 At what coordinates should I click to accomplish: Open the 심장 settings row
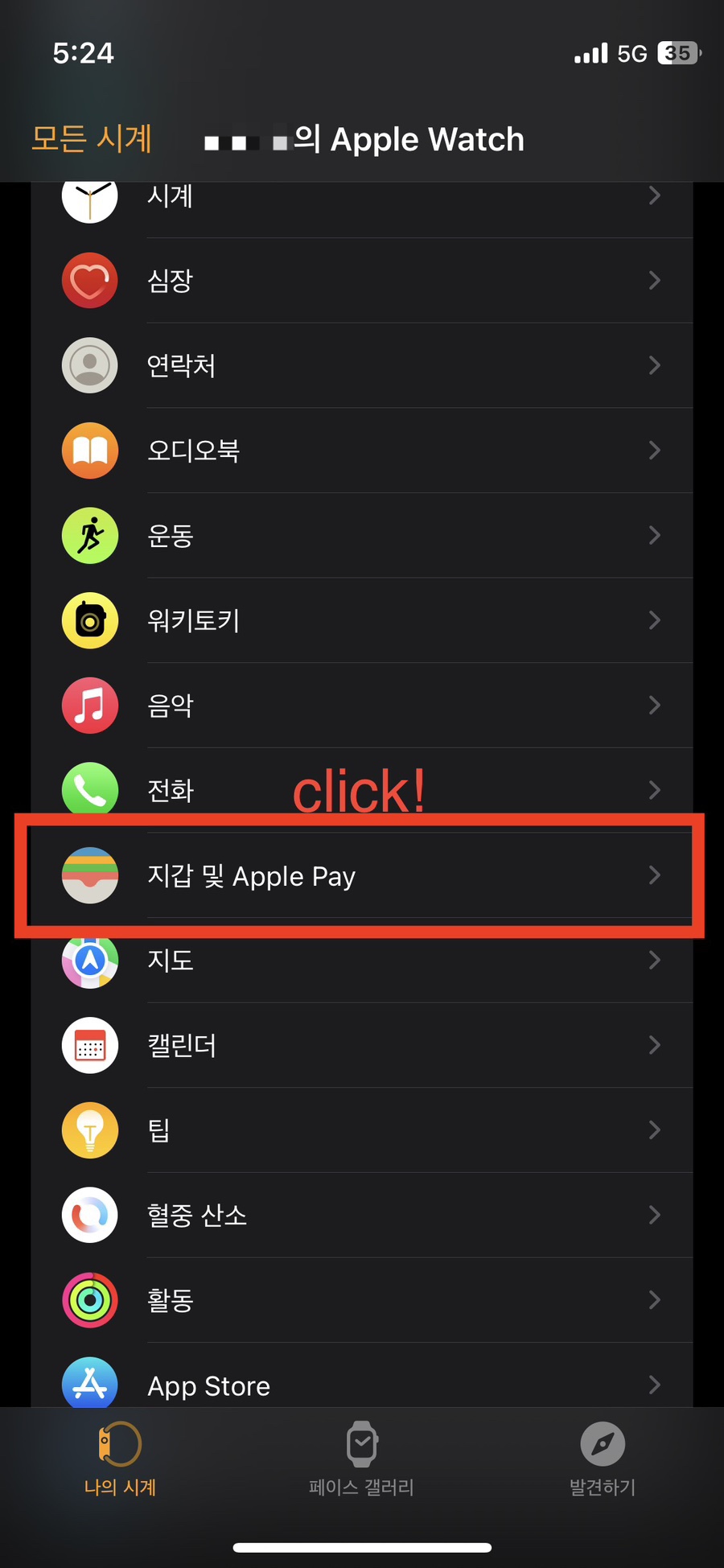tap(362, 281)
